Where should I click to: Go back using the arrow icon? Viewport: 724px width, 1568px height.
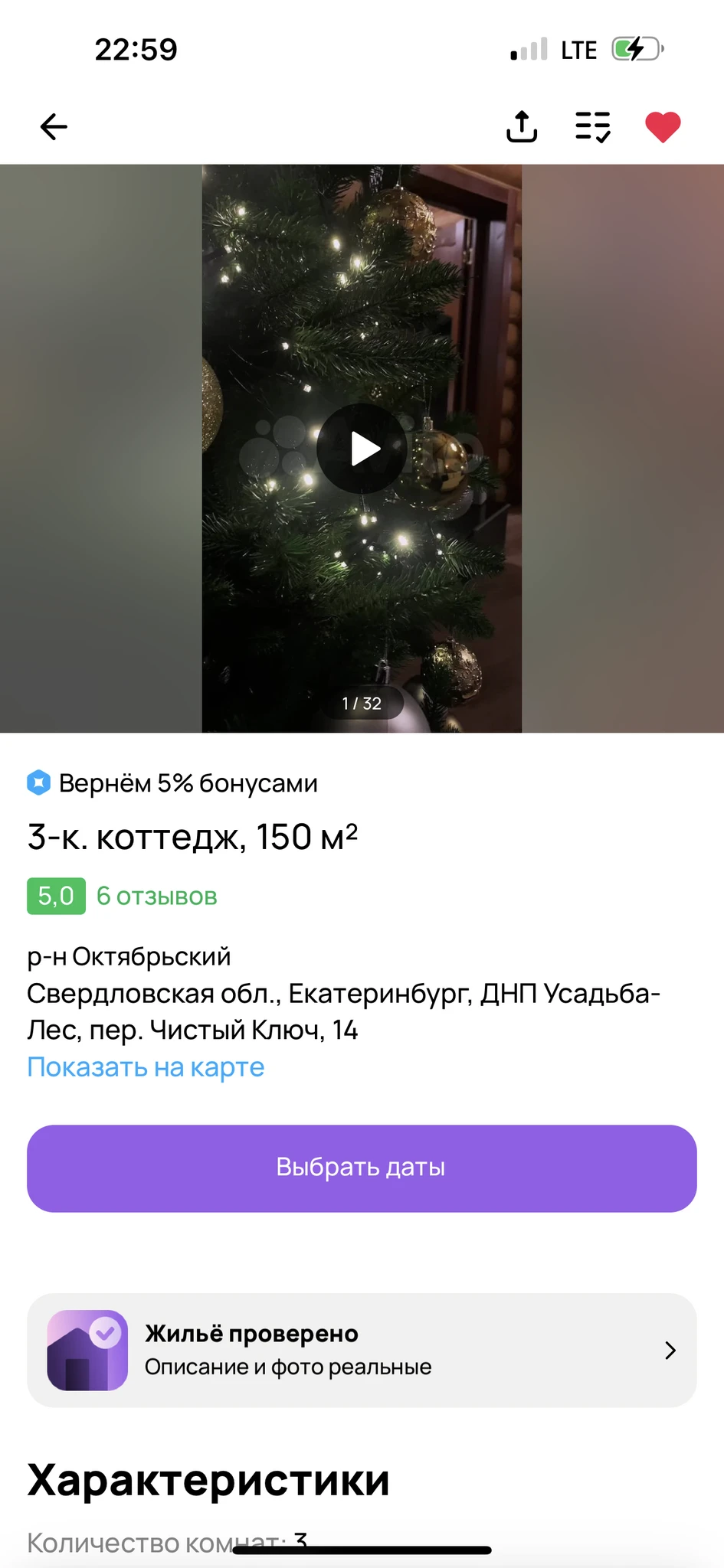(54, 126)
